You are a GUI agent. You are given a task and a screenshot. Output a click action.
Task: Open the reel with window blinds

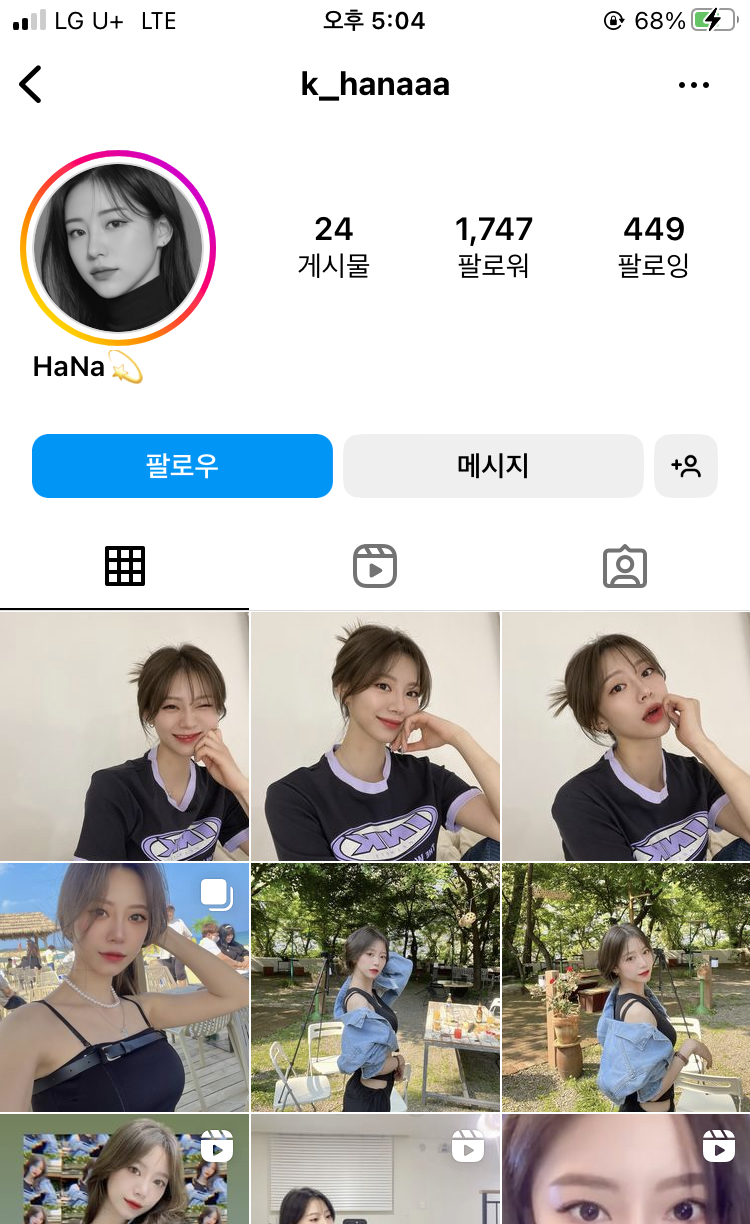[x=375, y=1170]
